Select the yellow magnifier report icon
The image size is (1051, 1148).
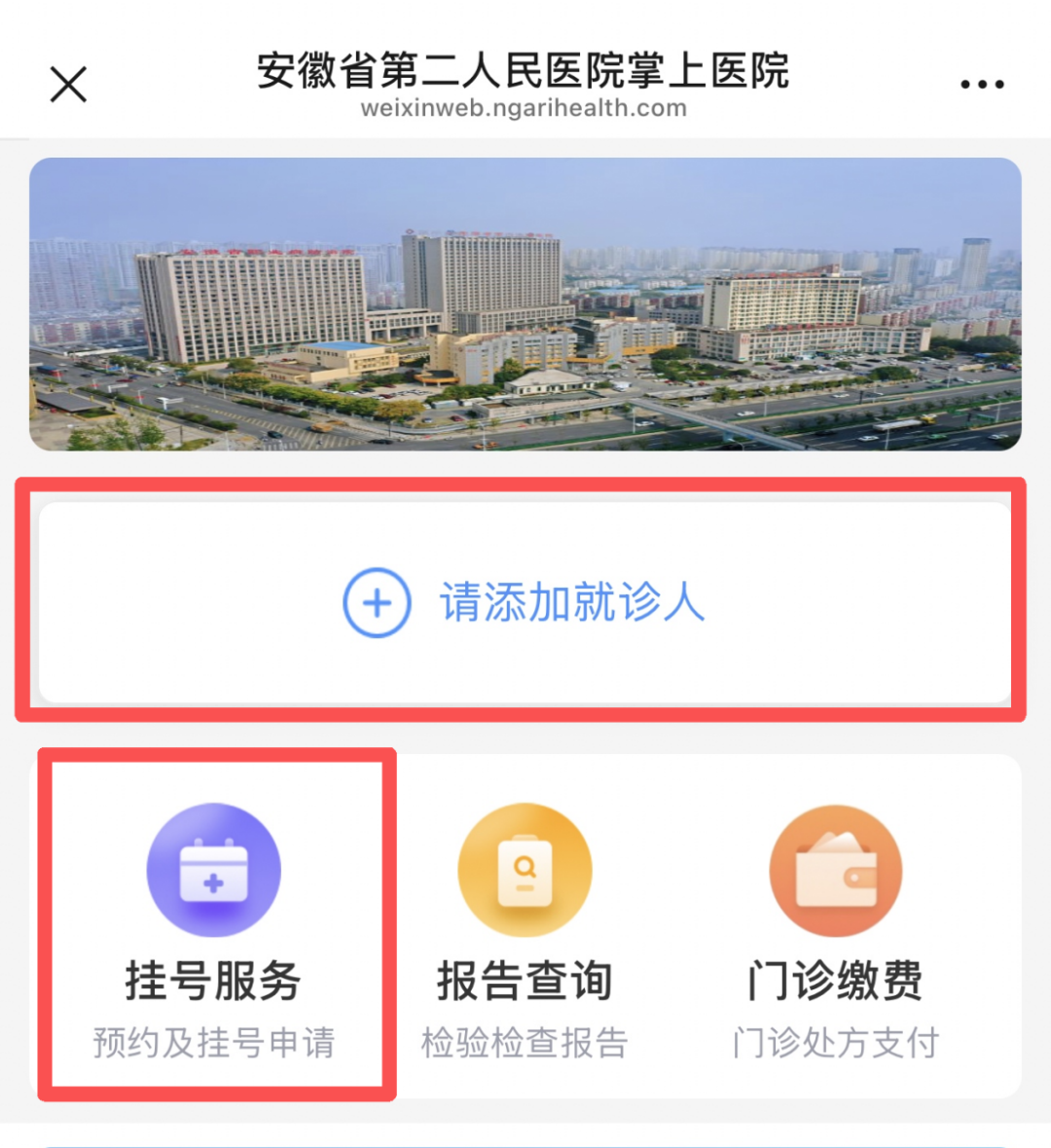(x=525, y=869)
